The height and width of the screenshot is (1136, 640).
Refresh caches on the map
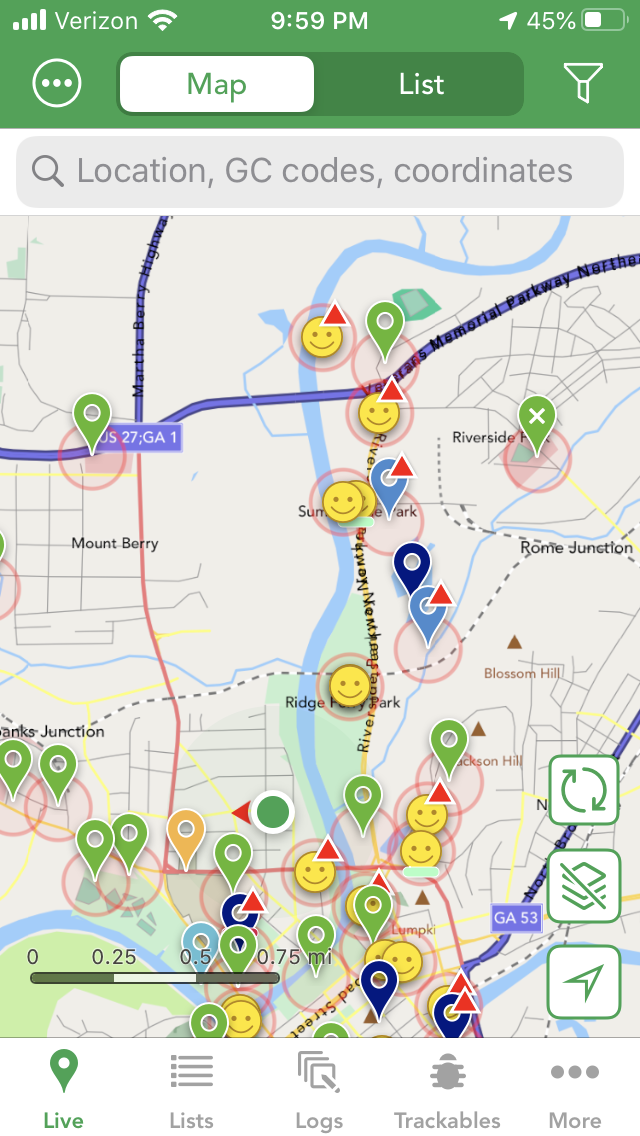(583, 790)
